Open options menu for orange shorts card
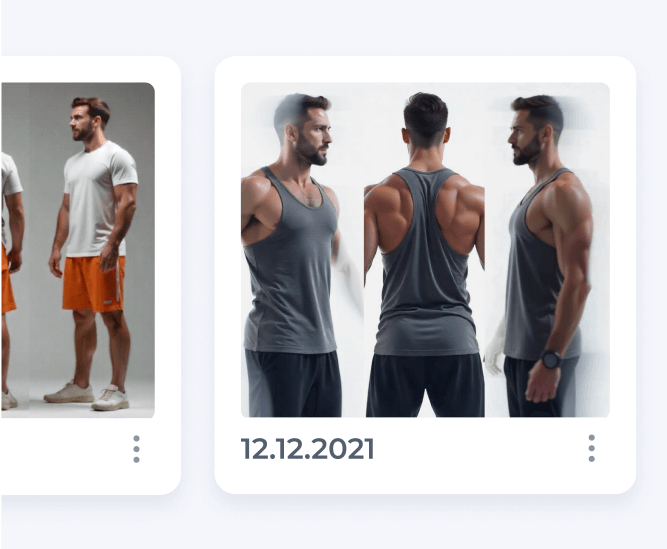The height and width of the screenshot is (549, 667). [136, 449]
